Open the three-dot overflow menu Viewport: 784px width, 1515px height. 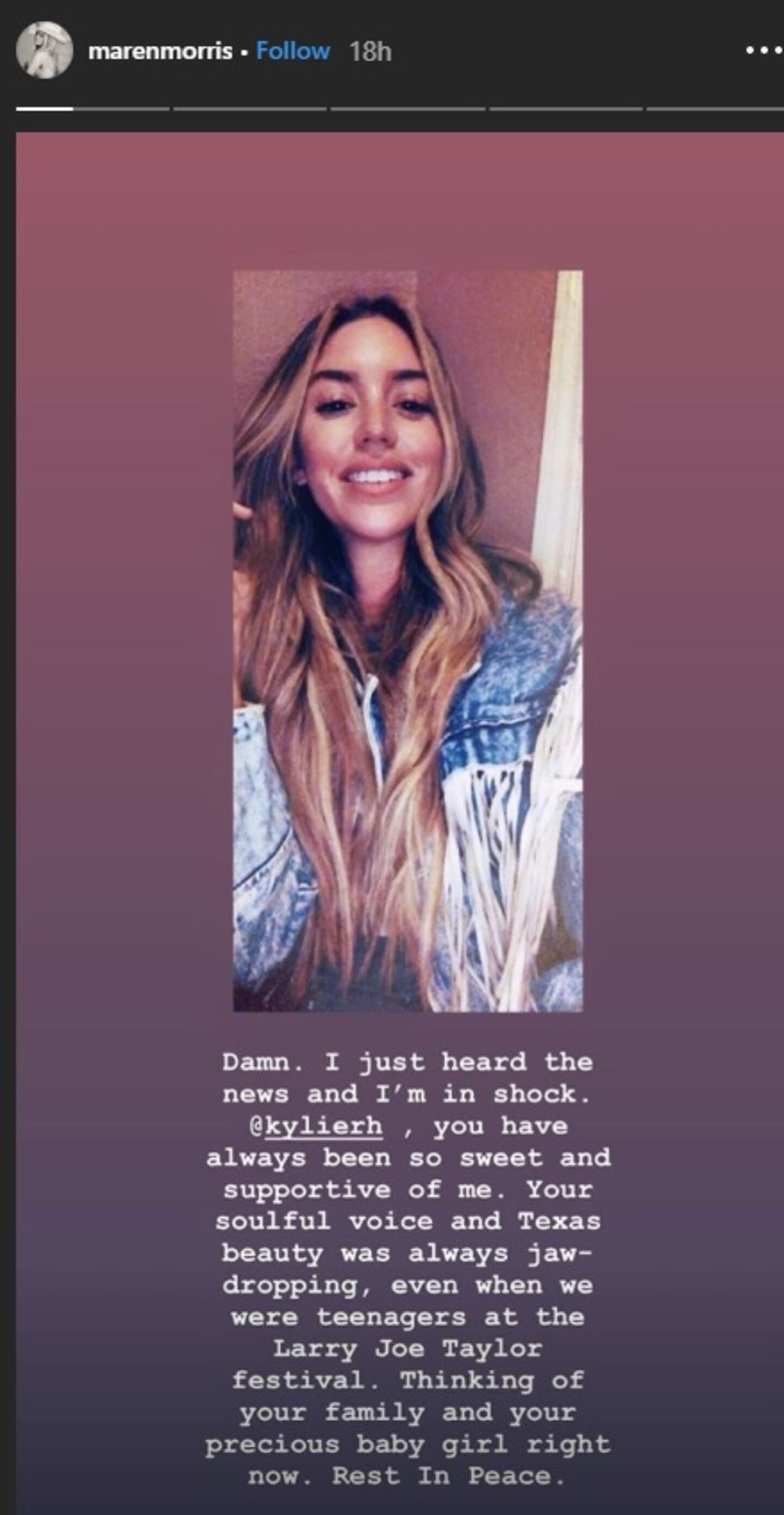click(763, 51)
